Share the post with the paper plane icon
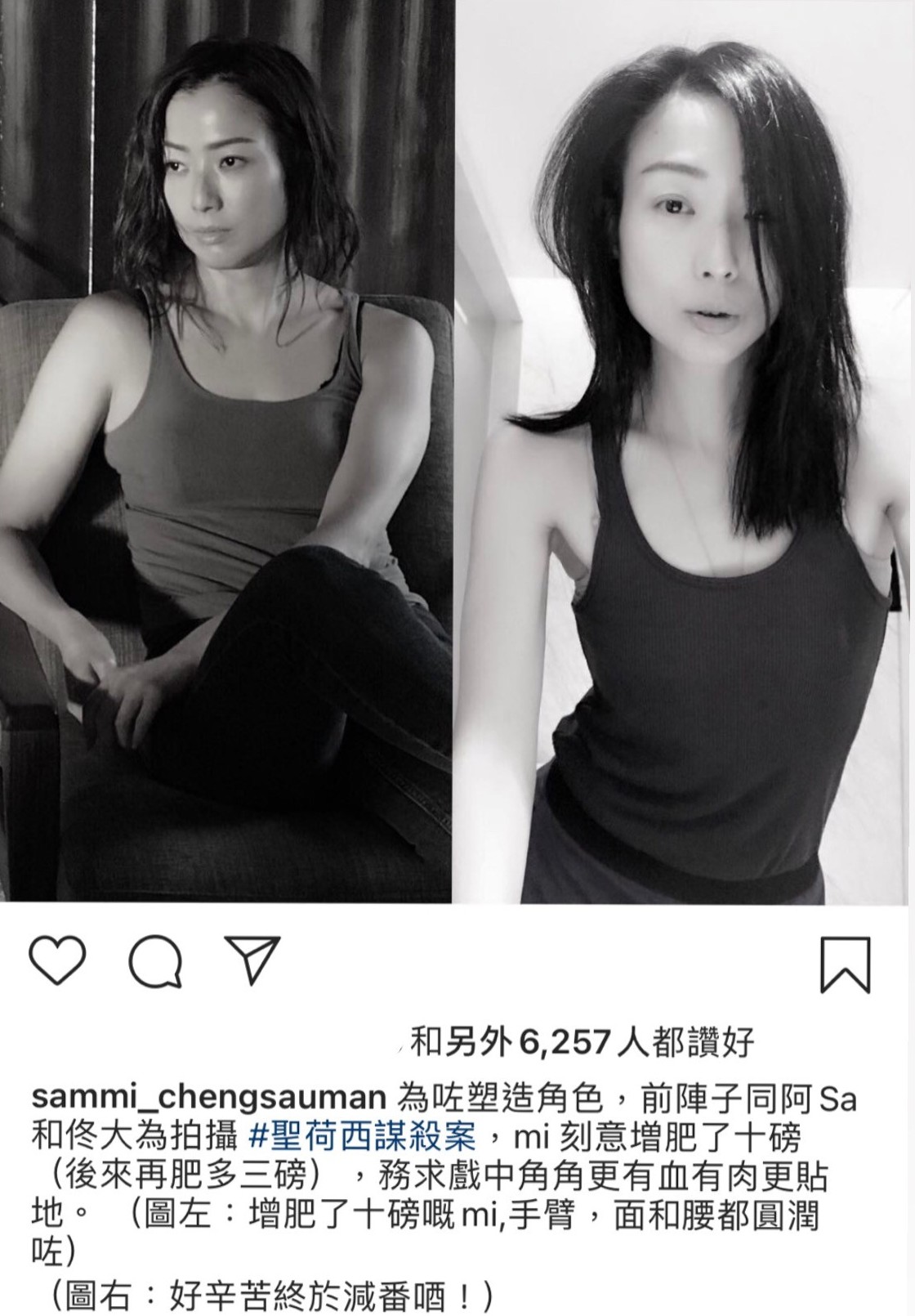The width and height of the screenshot is (915, 1316). [252, 960]
